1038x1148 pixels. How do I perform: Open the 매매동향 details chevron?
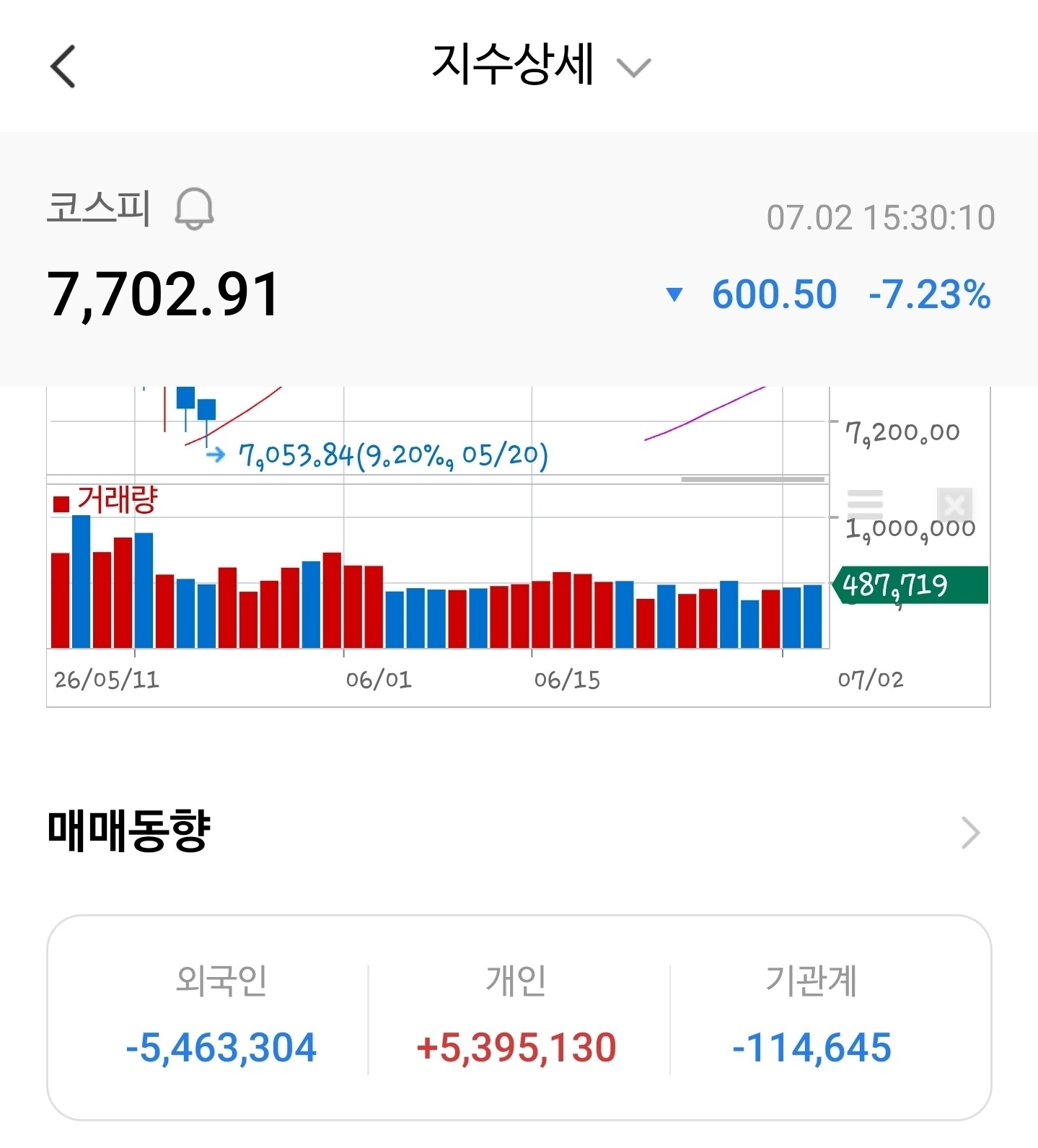(x=971, y=833)
